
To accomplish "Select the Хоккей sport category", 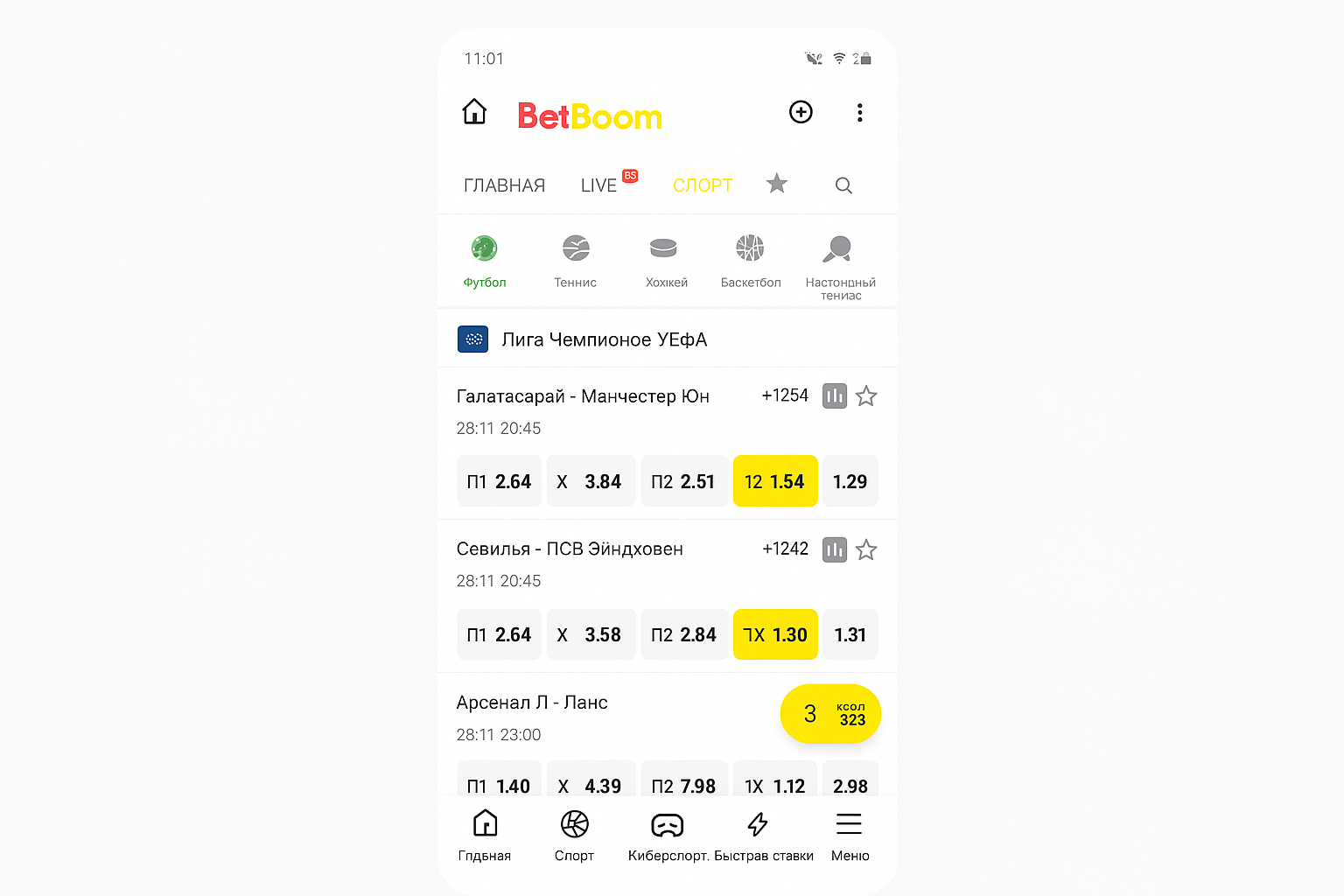I will click(666, 261).
